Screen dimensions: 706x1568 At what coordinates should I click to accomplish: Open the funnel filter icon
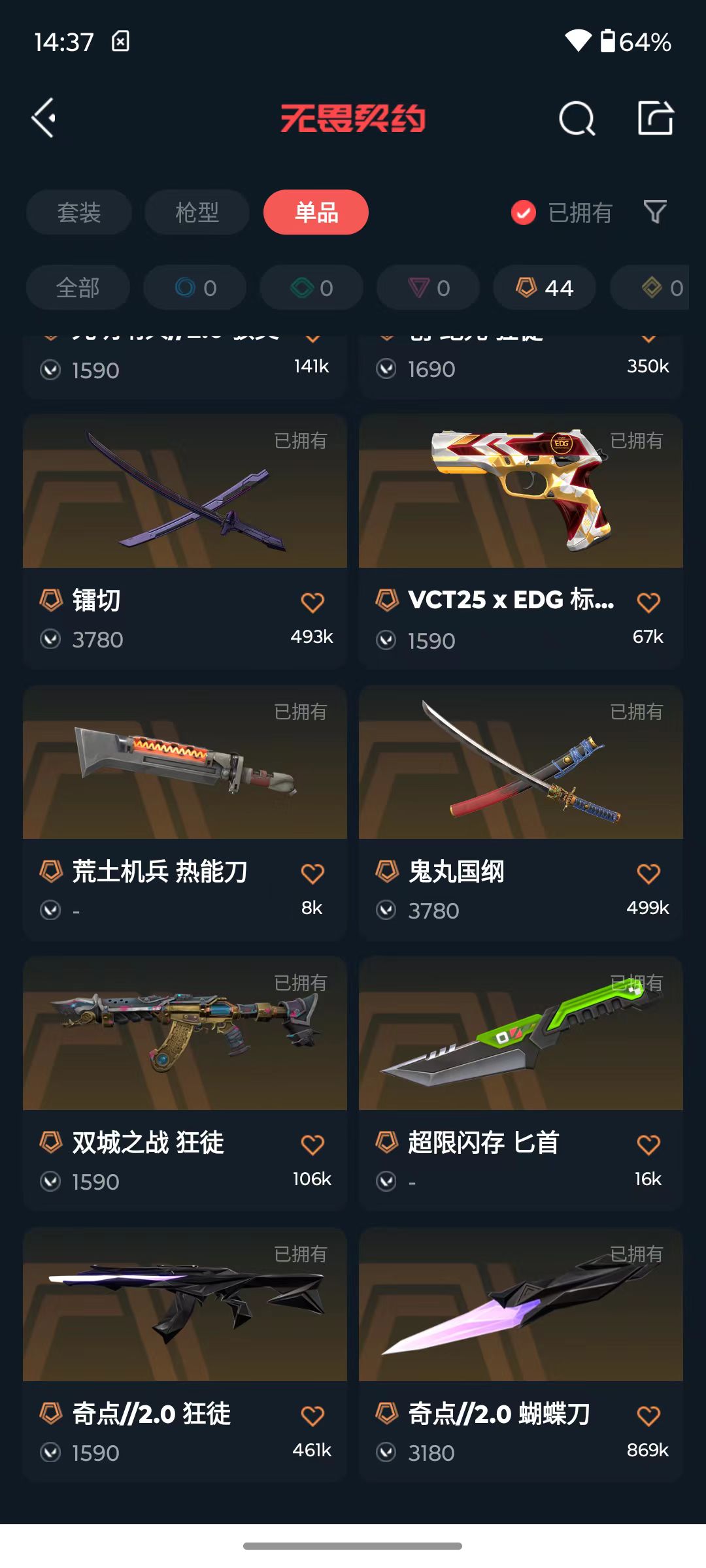[655, 212]
